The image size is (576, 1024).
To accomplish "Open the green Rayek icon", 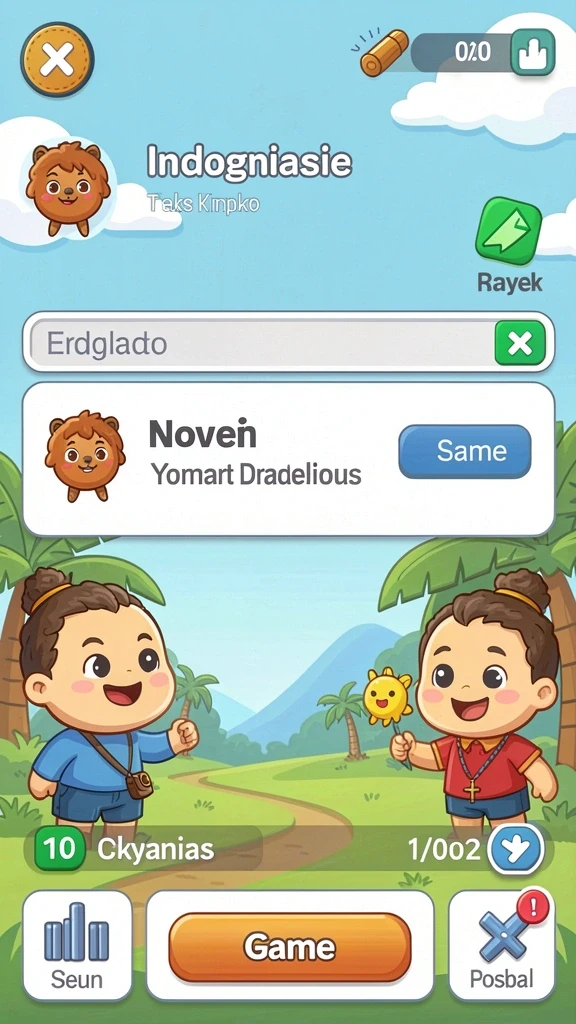I will [509, 231].
